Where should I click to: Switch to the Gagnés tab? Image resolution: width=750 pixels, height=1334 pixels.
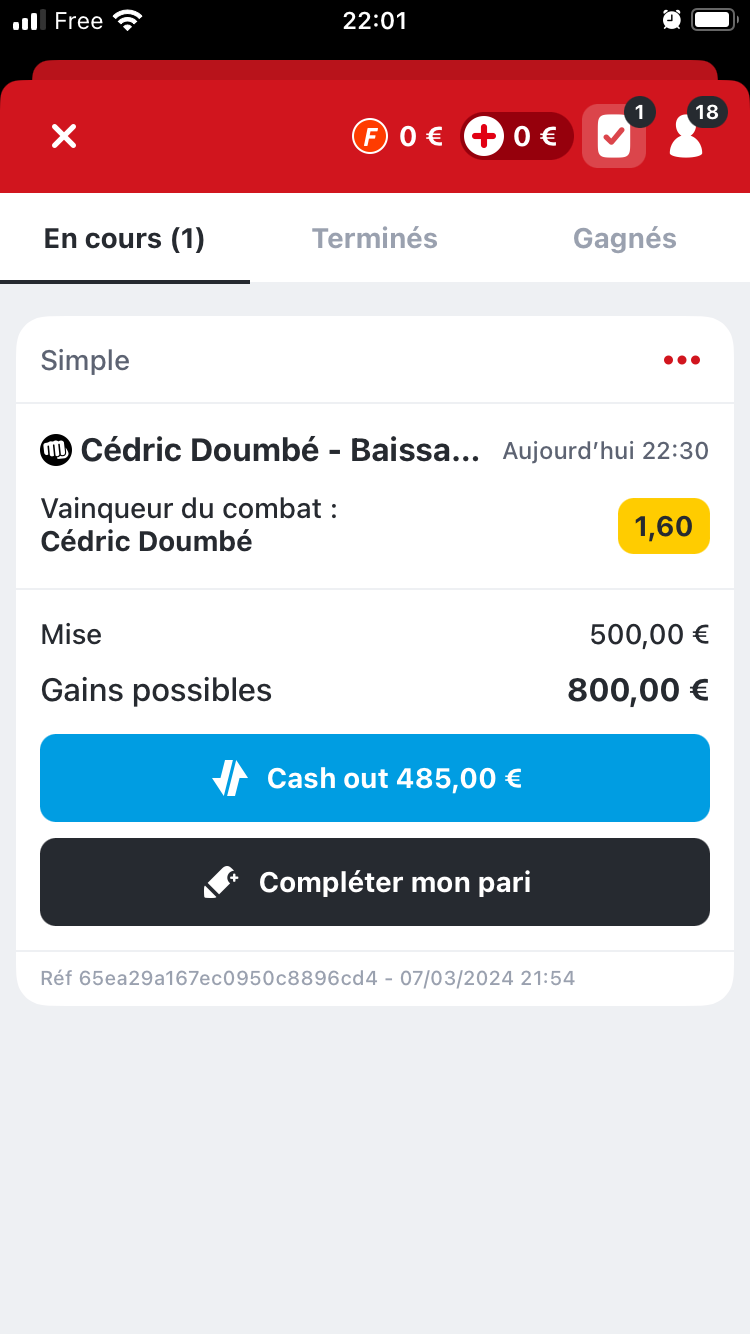(x=625, y=239)
